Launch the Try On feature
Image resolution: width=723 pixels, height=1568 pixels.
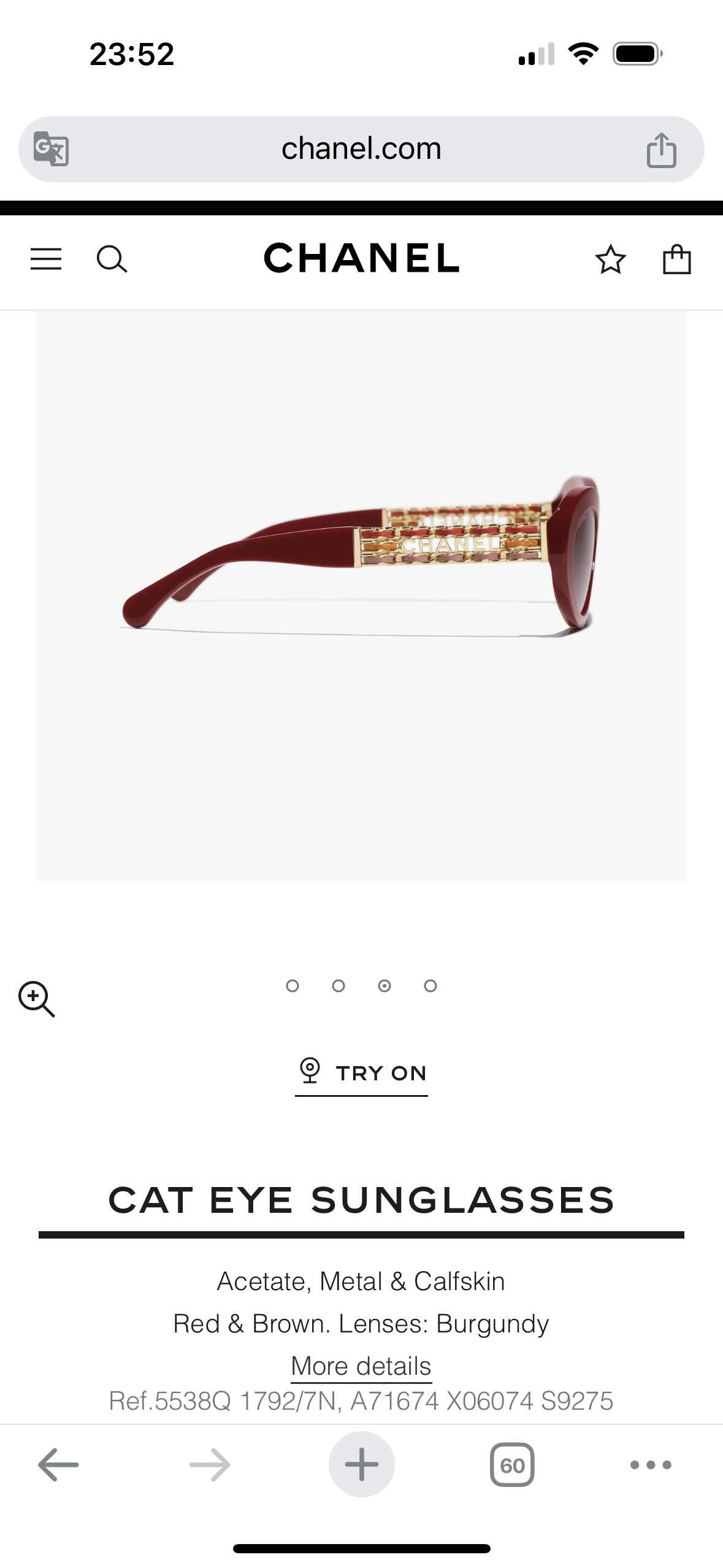click(x=361, y=1073)
